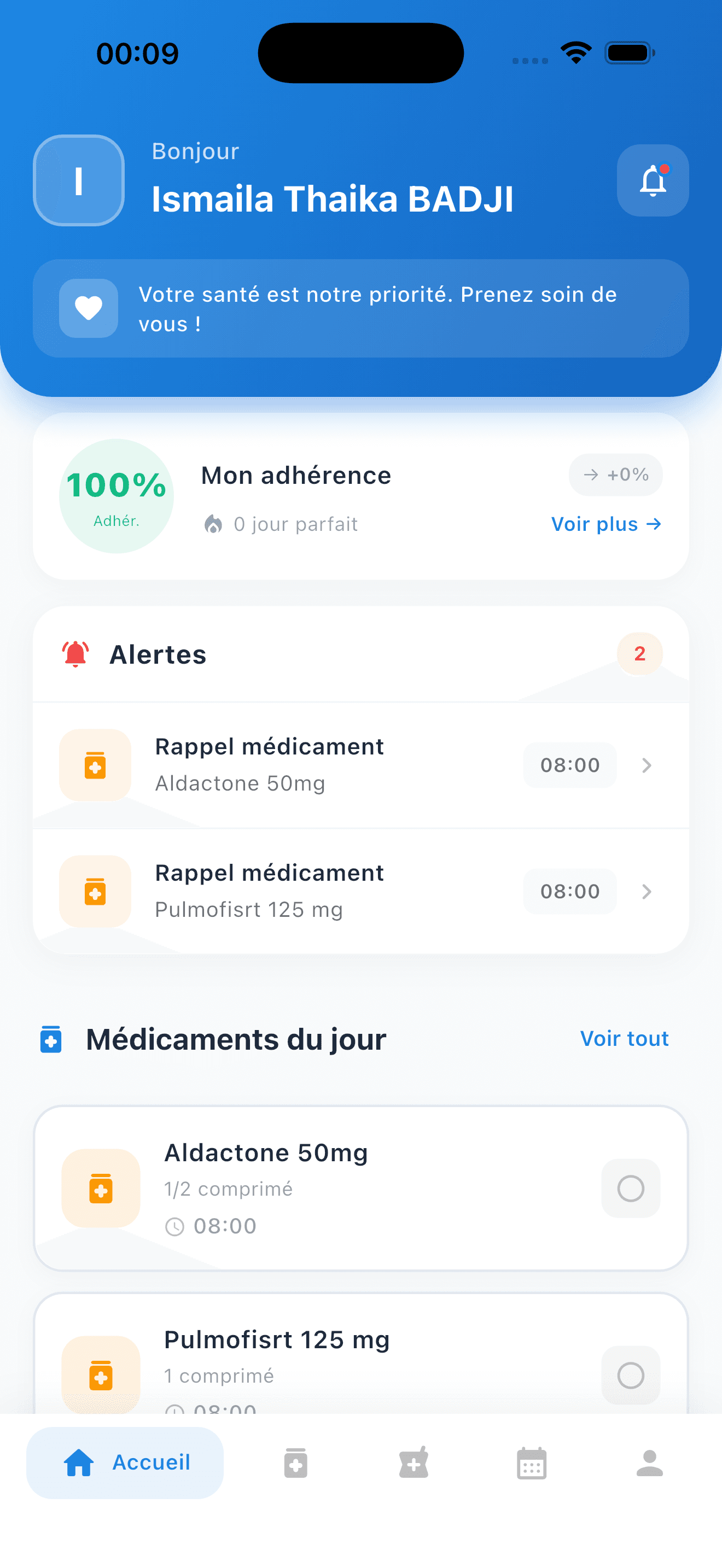Mark Pulmofisrt 125 mg as taken
The height and width of the screenshot is (1568, 722).
pos(630,1376)
